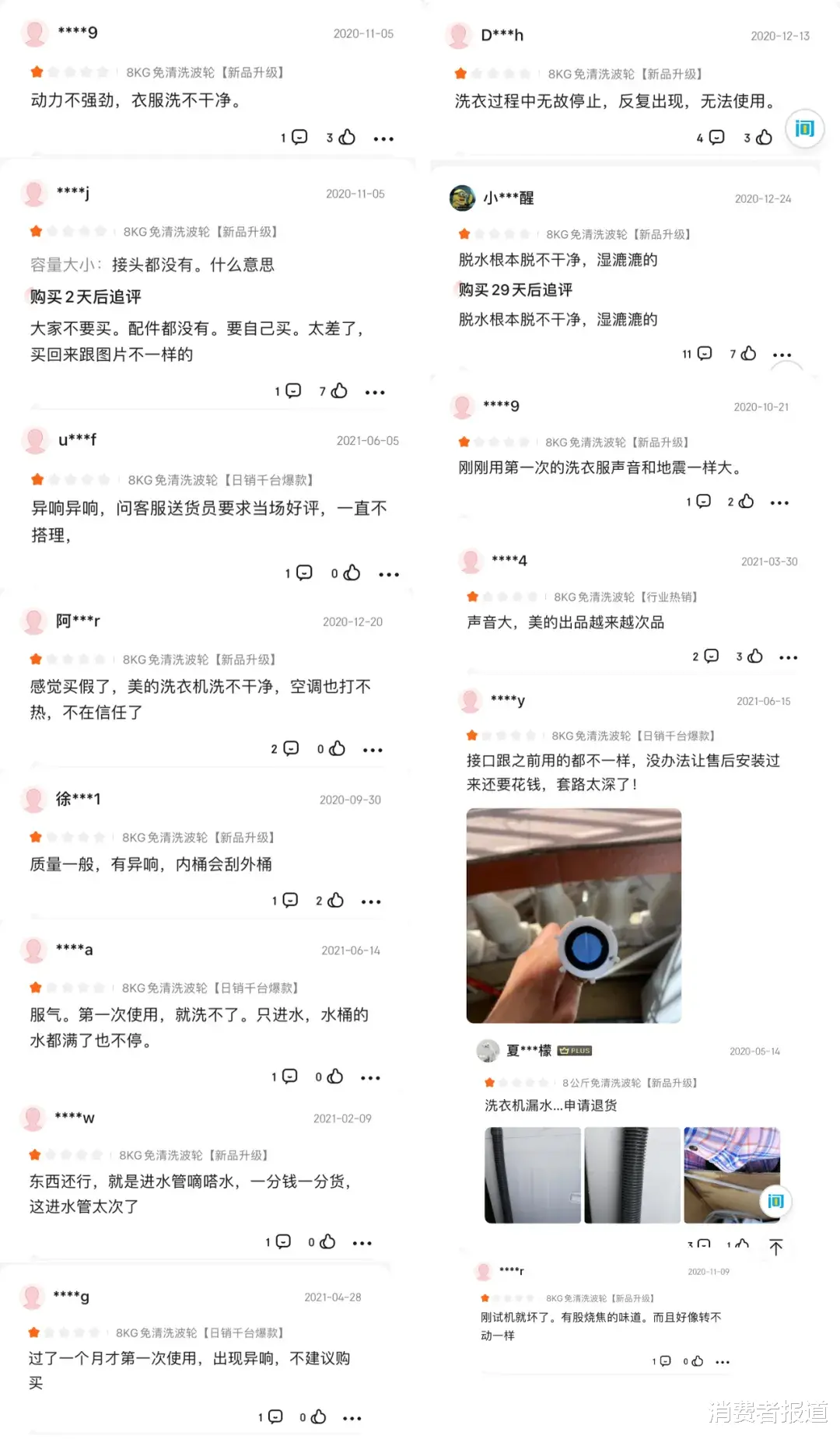Open the water hose photo thumbnail
This screenshot has height=1439, width=840.
click(632, 1175)
